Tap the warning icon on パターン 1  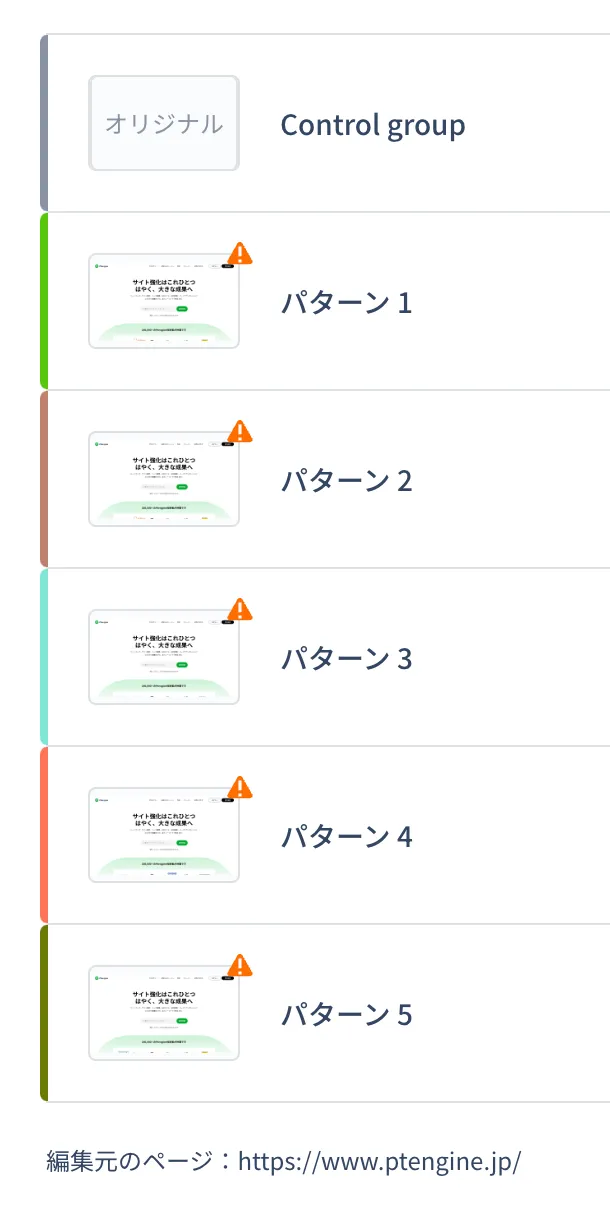click(x=240, y=254)
